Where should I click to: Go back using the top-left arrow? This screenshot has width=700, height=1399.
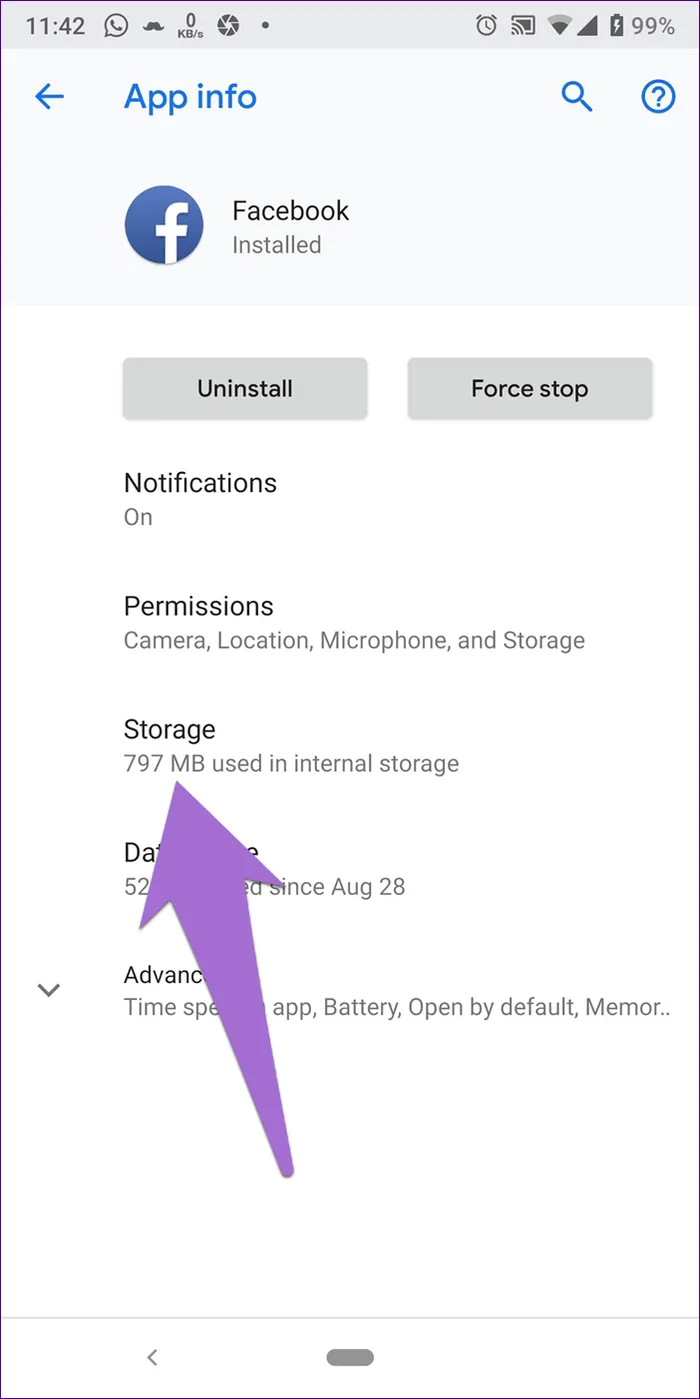pos(49,97)
